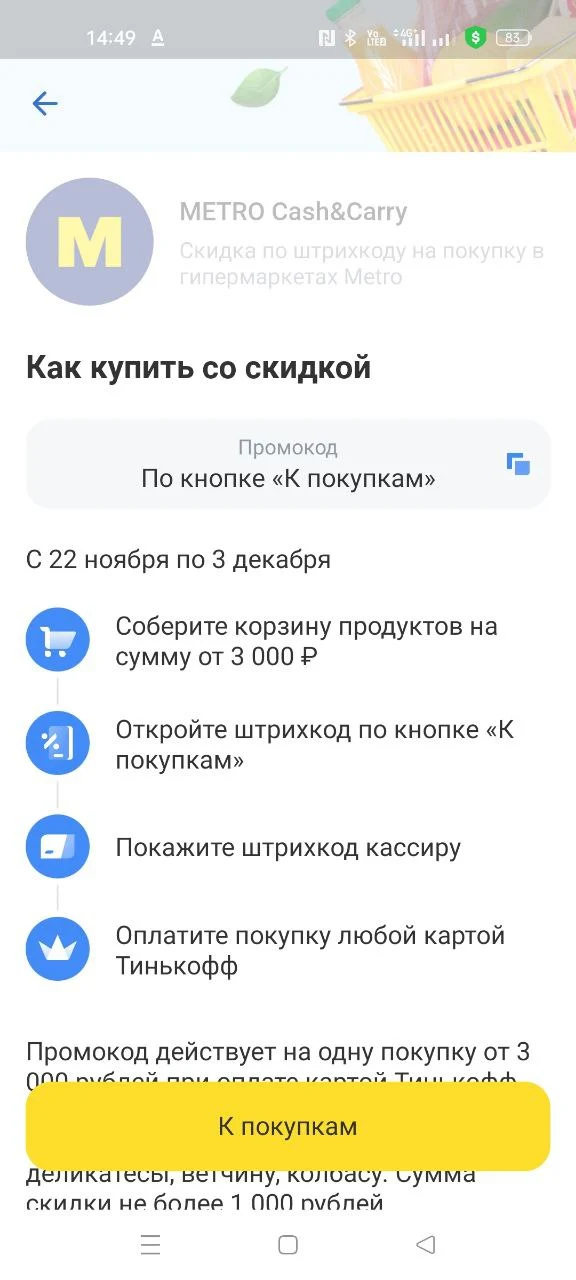The height and width of the screenshot is (1280, 576).
Task: Go back using the top-left arrow
Action: [45, 103]
